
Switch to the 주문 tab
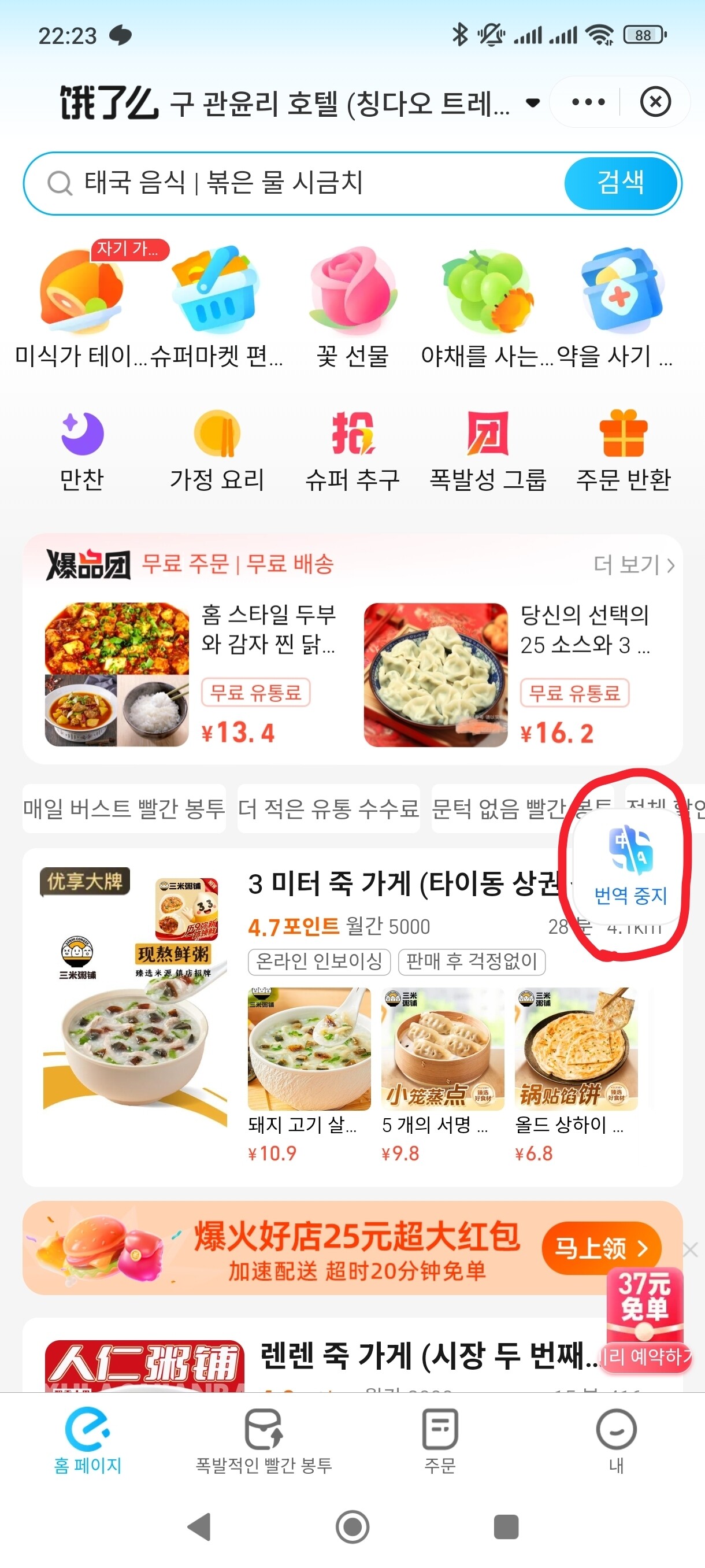[x=440, y=1441]
